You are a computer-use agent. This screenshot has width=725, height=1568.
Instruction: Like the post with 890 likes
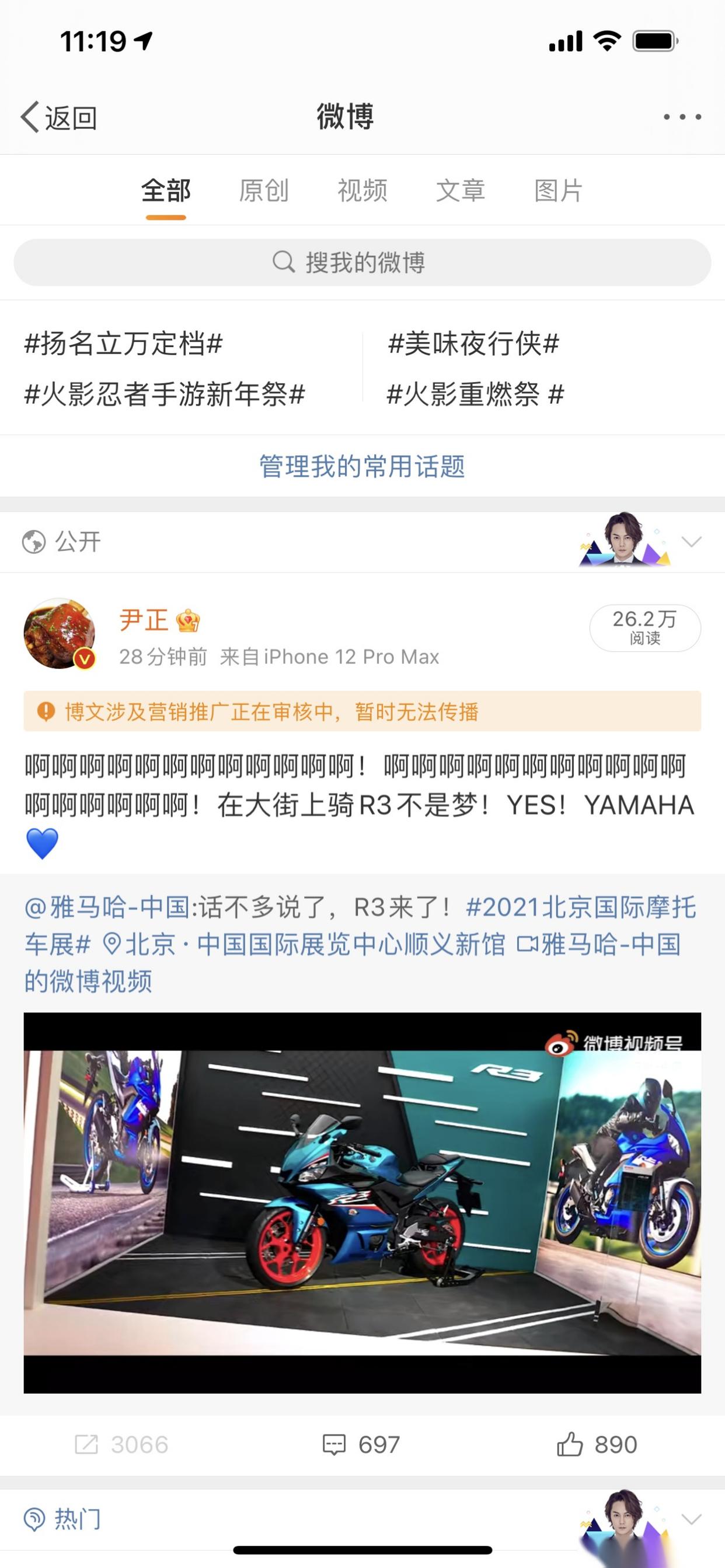pos(597,1444)
